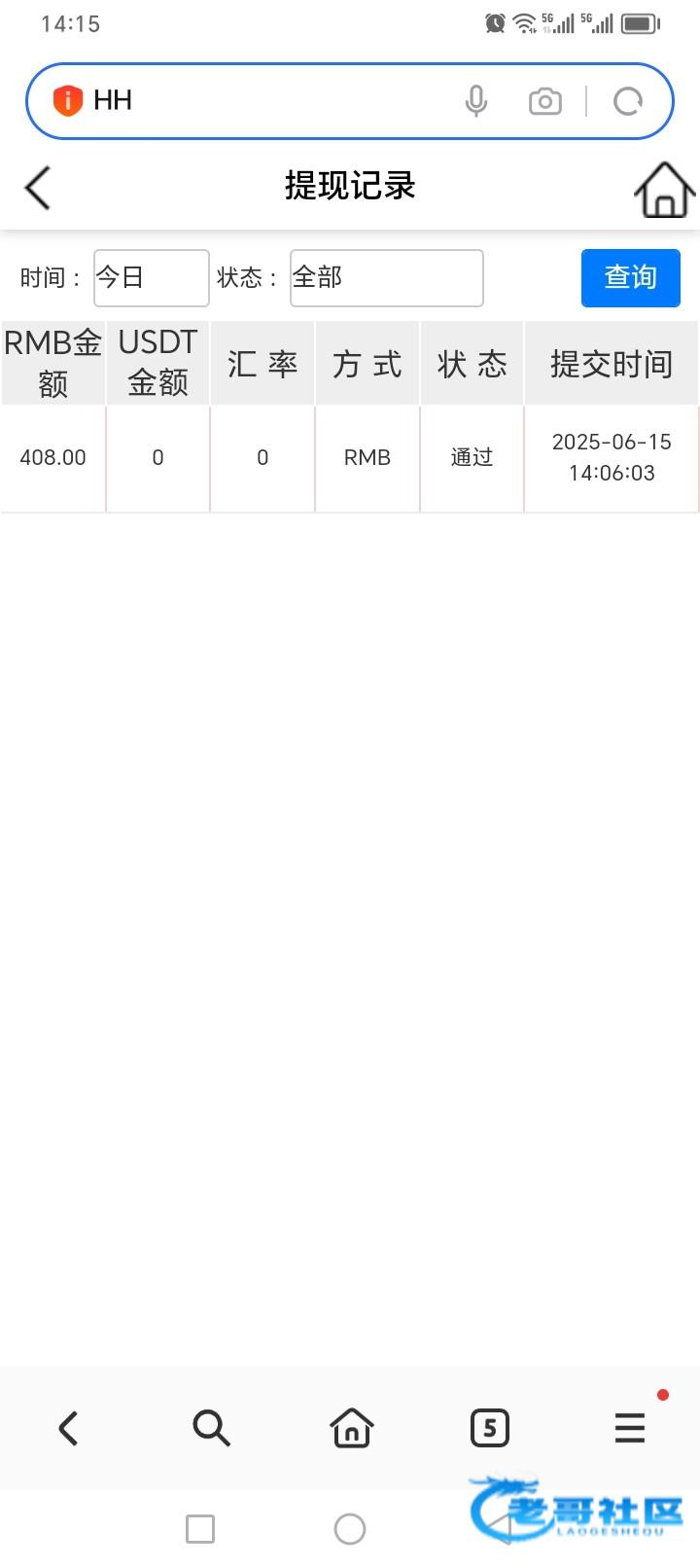This screenshot has height=1568, width=700.
Task: Tap the system home circle button
Action: [350, 1529]
